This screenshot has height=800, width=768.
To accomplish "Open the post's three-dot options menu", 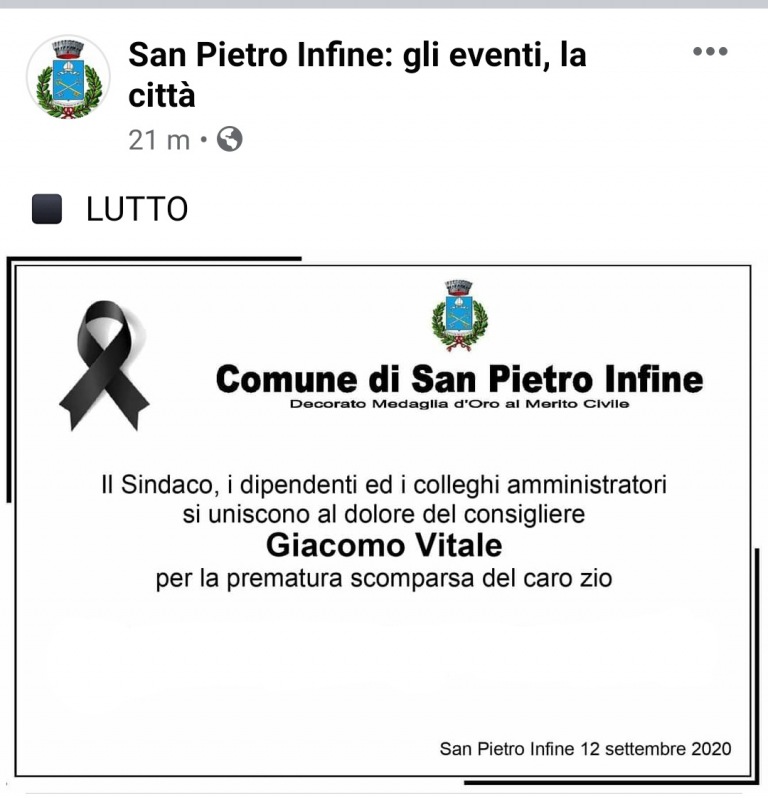I will click(710, 52).
